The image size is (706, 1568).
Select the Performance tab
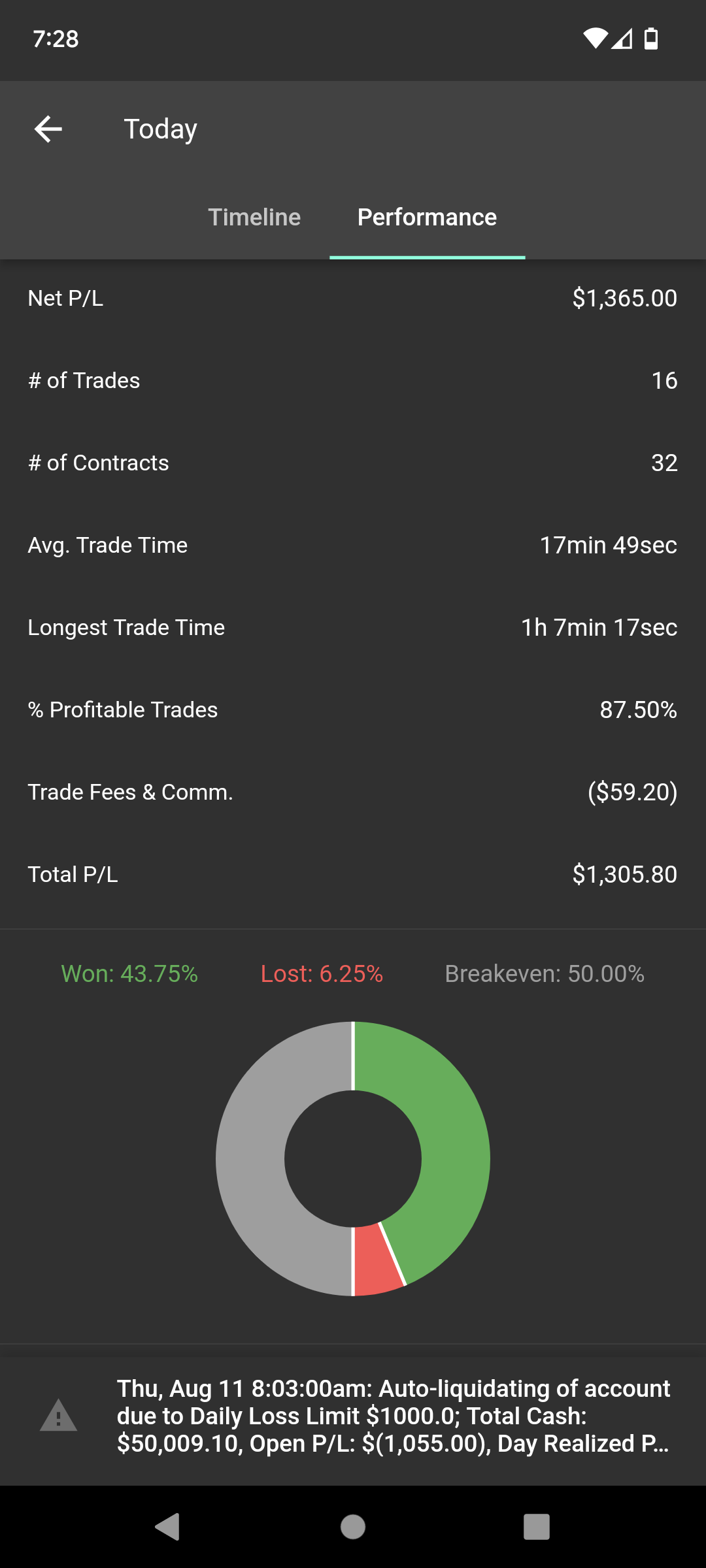pos(427,217)
